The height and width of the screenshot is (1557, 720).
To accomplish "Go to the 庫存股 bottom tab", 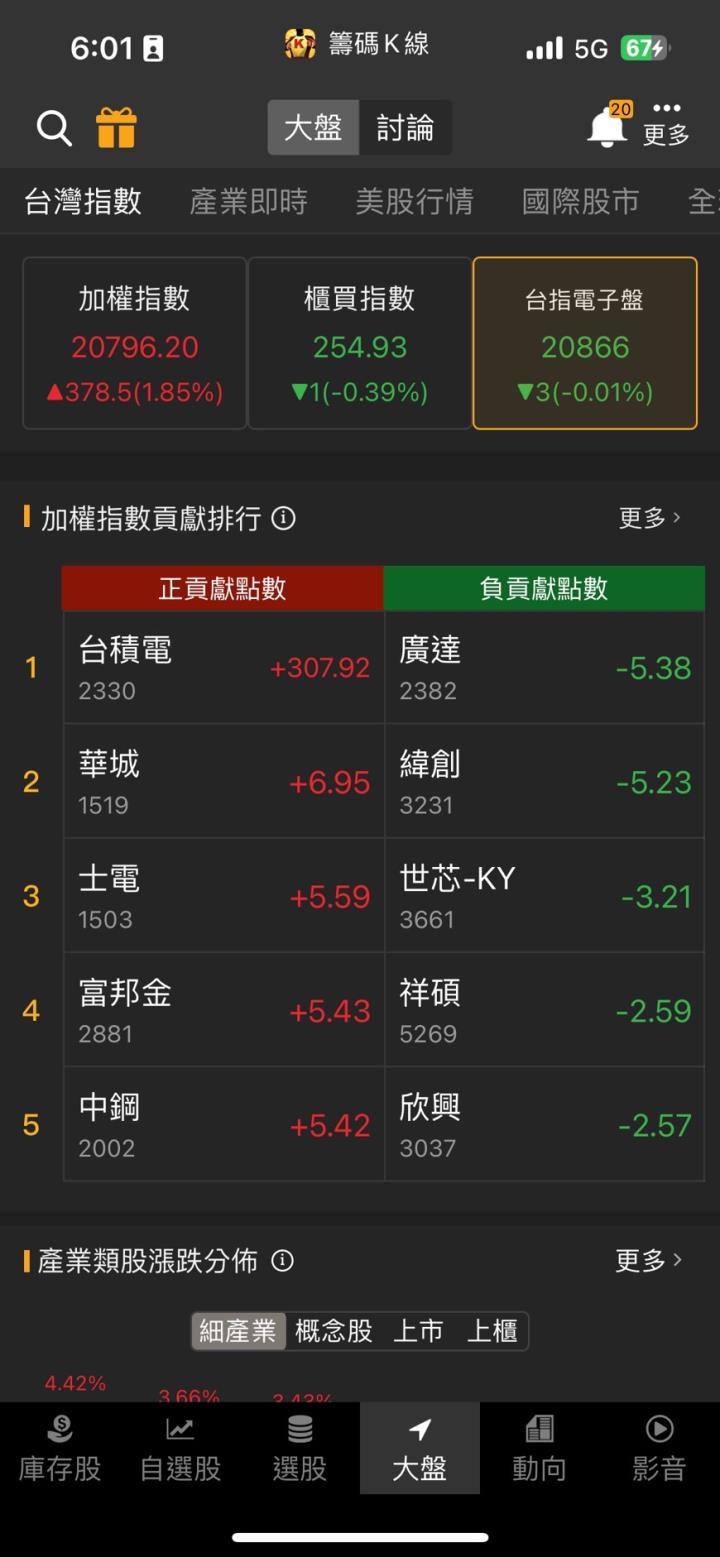I will point(60,1448).
